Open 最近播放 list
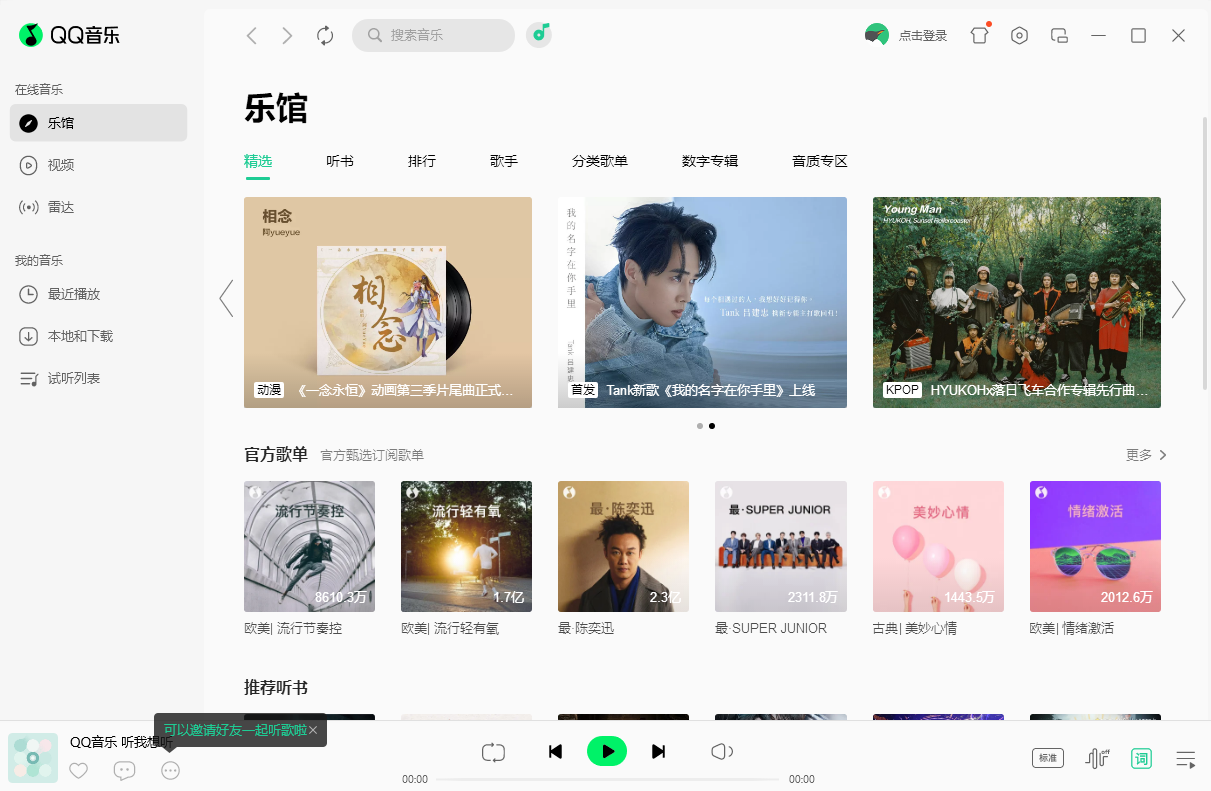1211x791 pixels. [x=74, y=294]
